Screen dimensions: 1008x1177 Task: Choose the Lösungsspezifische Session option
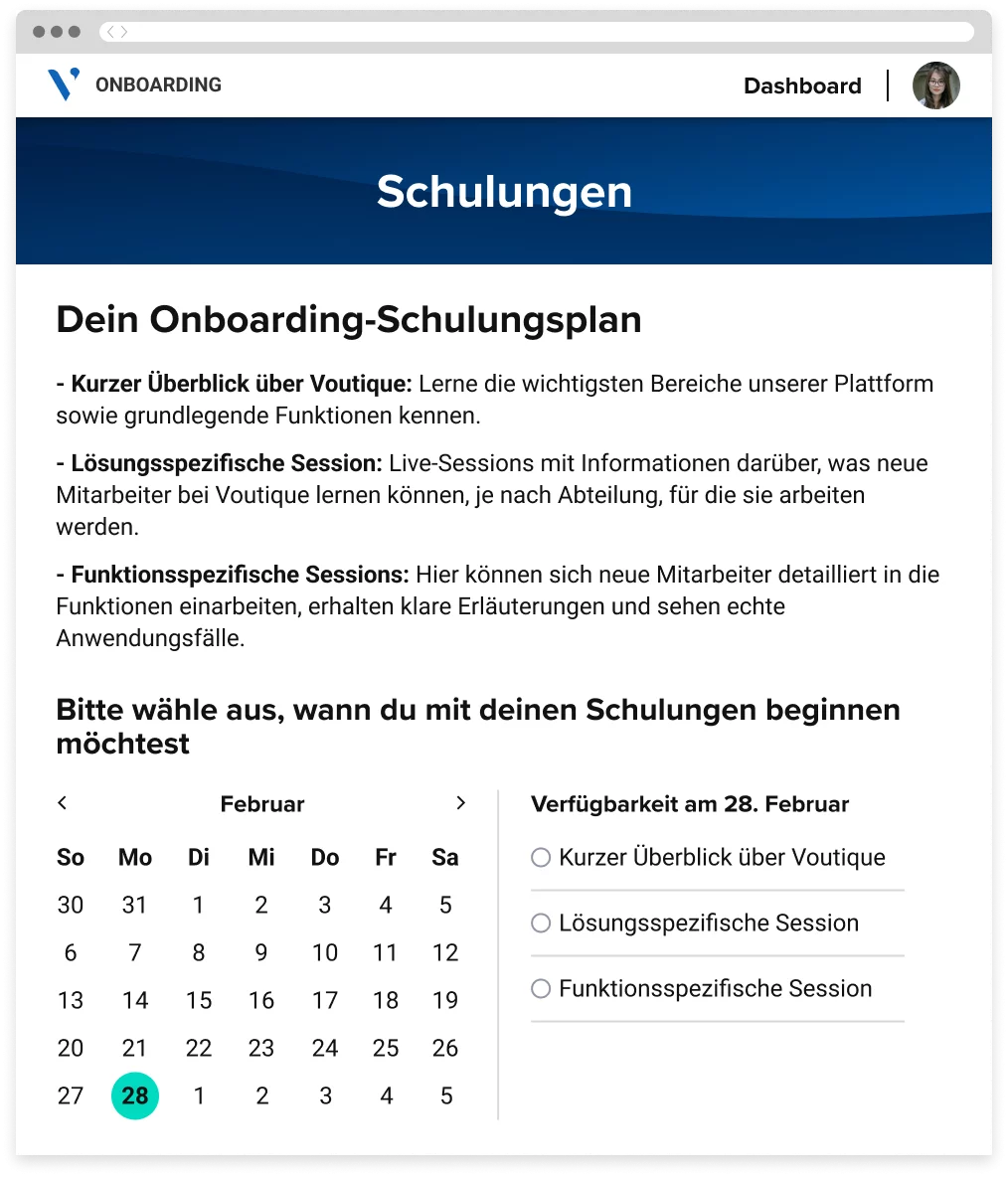[541, 923]
